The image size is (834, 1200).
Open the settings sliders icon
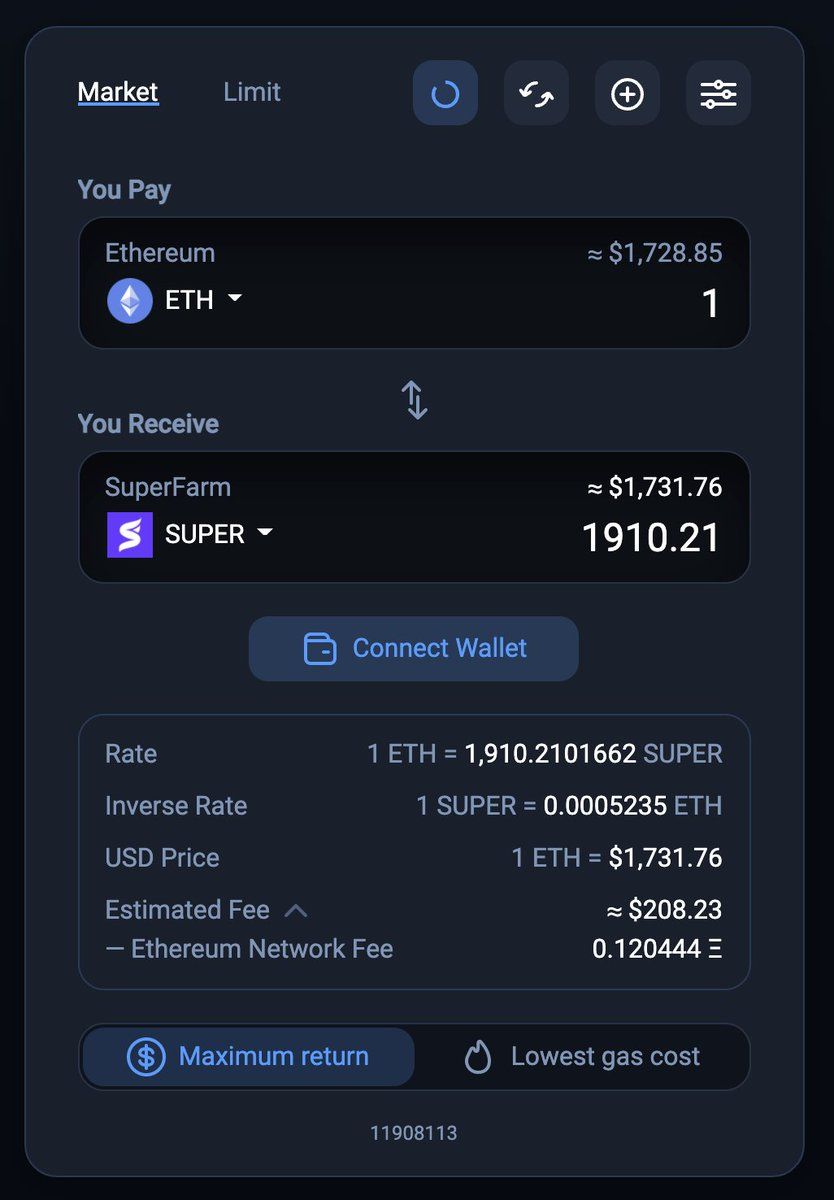[x=718, y=94]
